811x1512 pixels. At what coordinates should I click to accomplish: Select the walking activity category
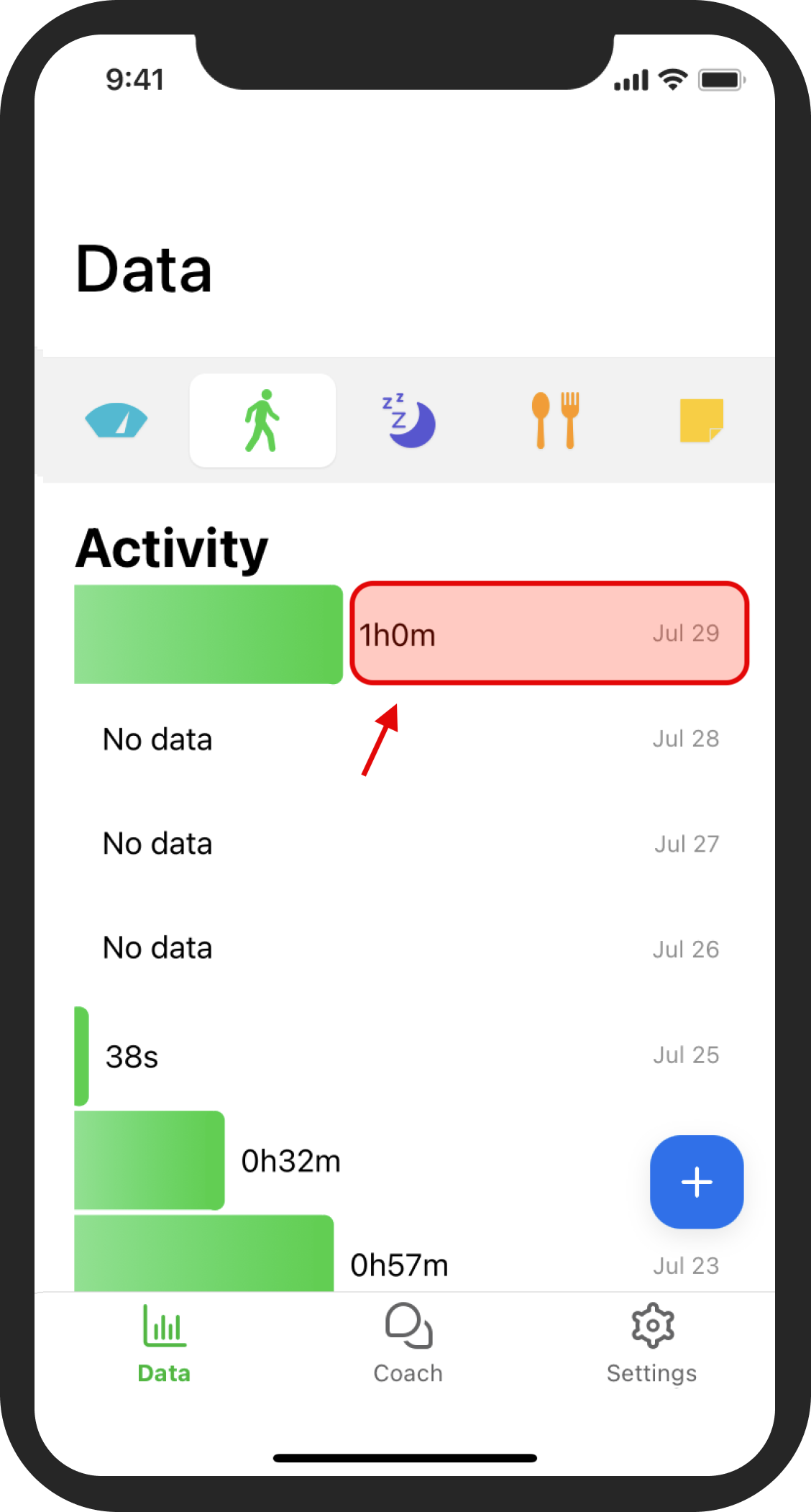[262, 421]
